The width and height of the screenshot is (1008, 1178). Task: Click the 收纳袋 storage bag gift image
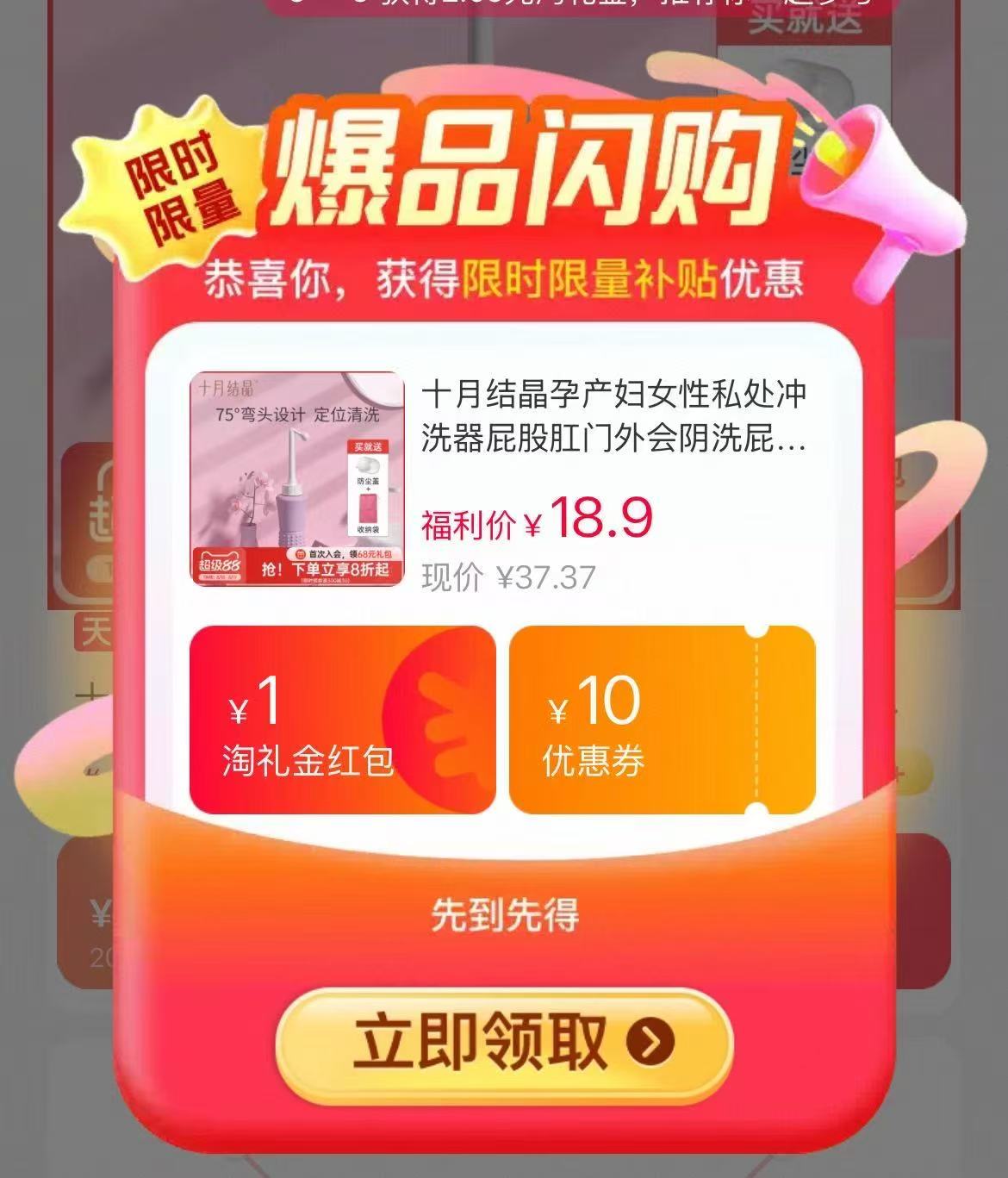(368, 510)
